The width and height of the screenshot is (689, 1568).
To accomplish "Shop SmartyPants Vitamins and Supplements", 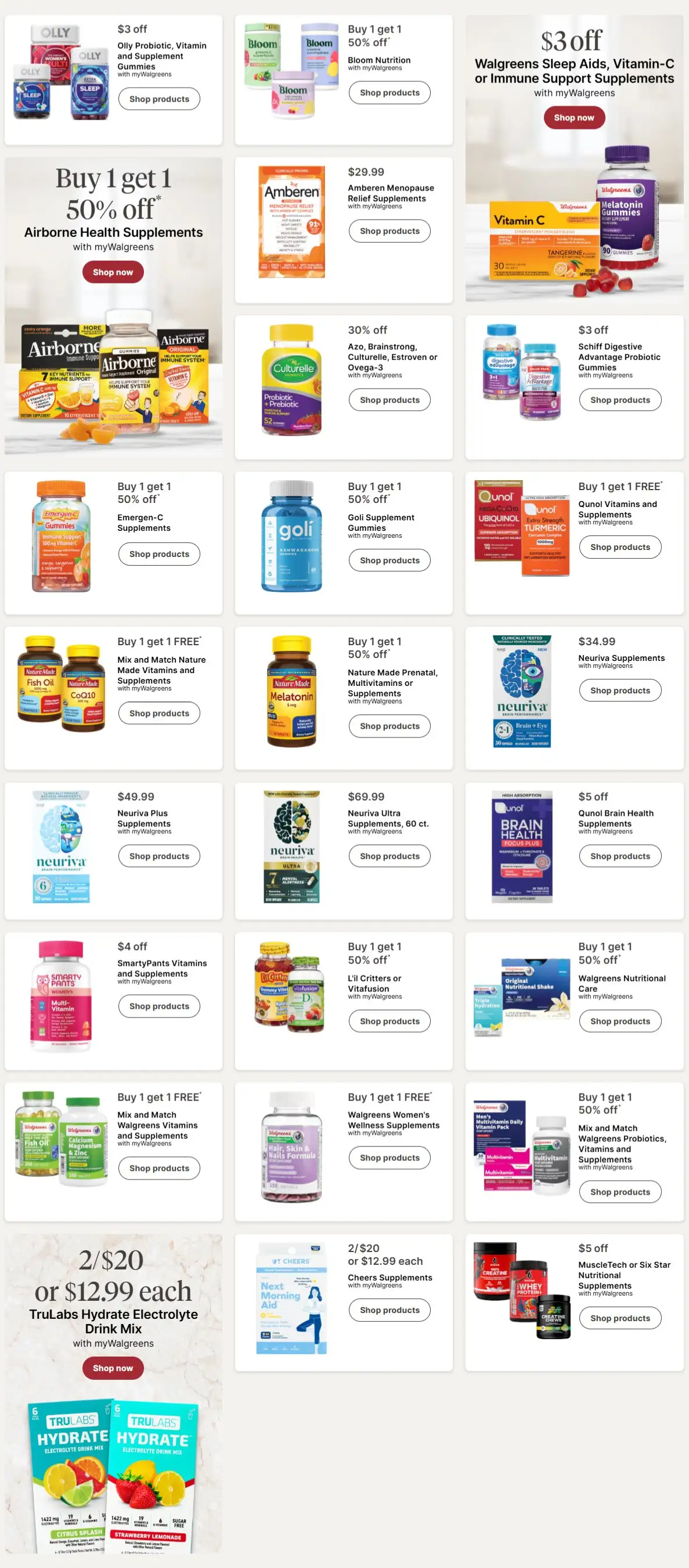I will pos(159,1006).
